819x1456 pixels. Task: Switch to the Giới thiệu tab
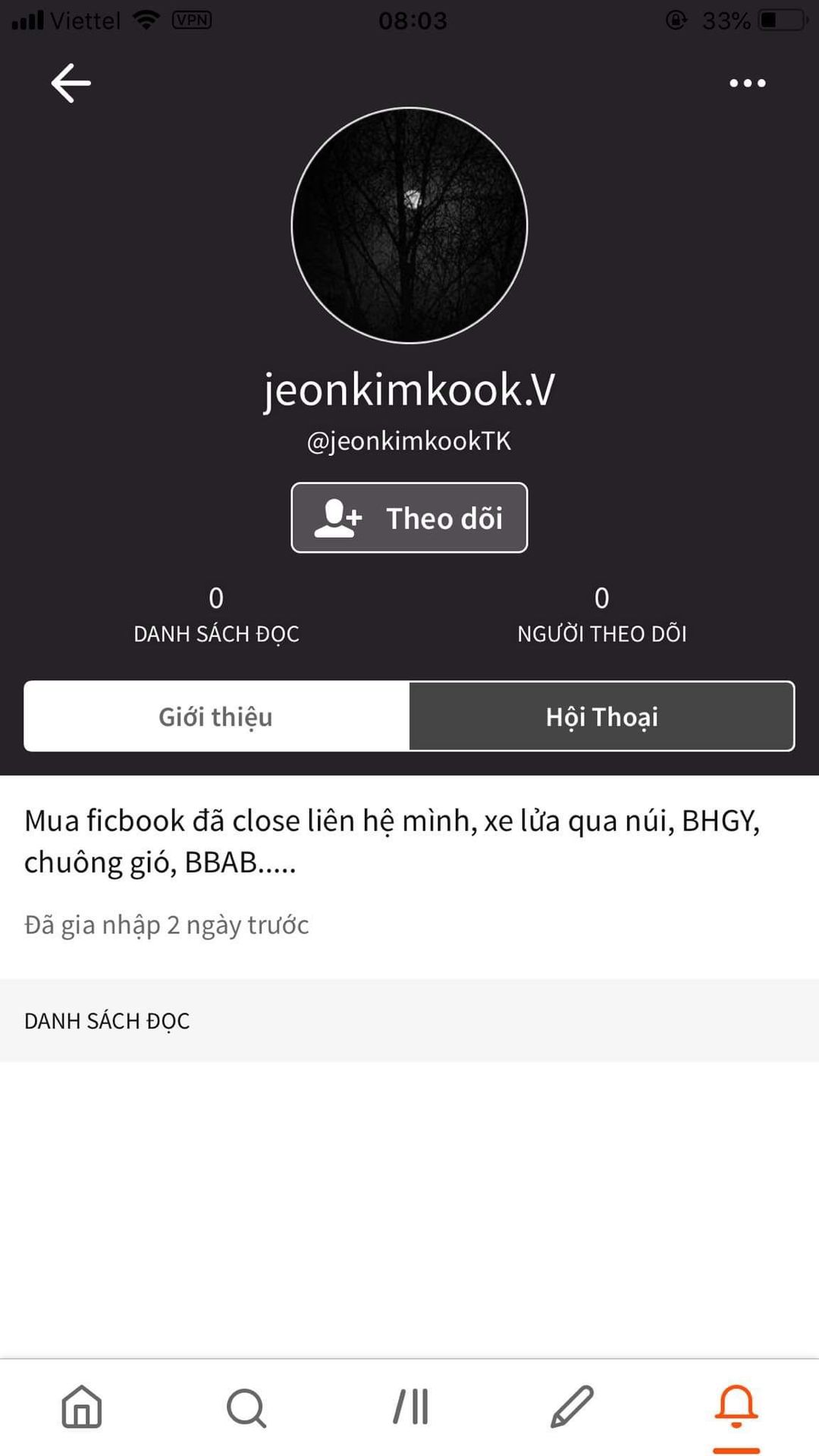tap(216, 717)
